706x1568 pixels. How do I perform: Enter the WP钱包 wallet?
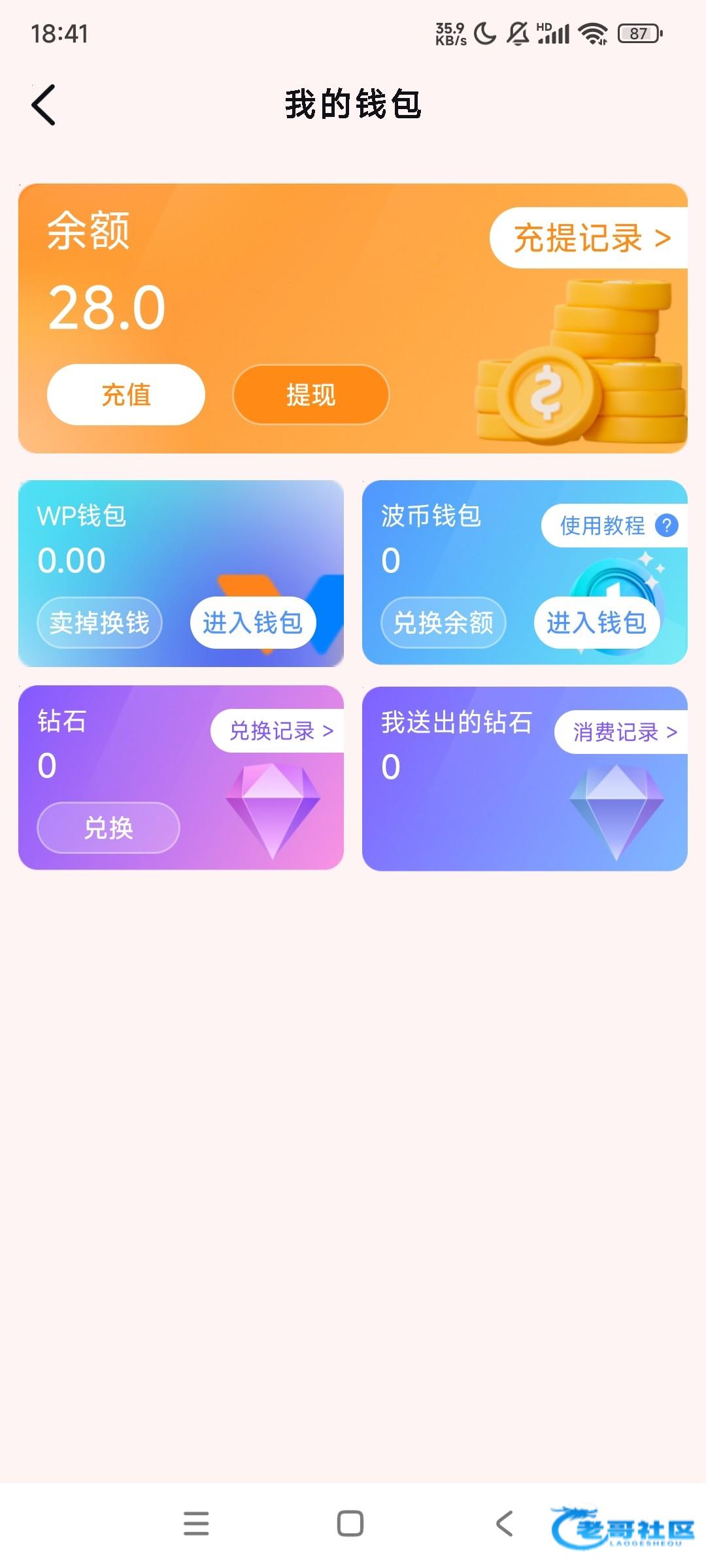pyautogui.click(x=253, y=623)
